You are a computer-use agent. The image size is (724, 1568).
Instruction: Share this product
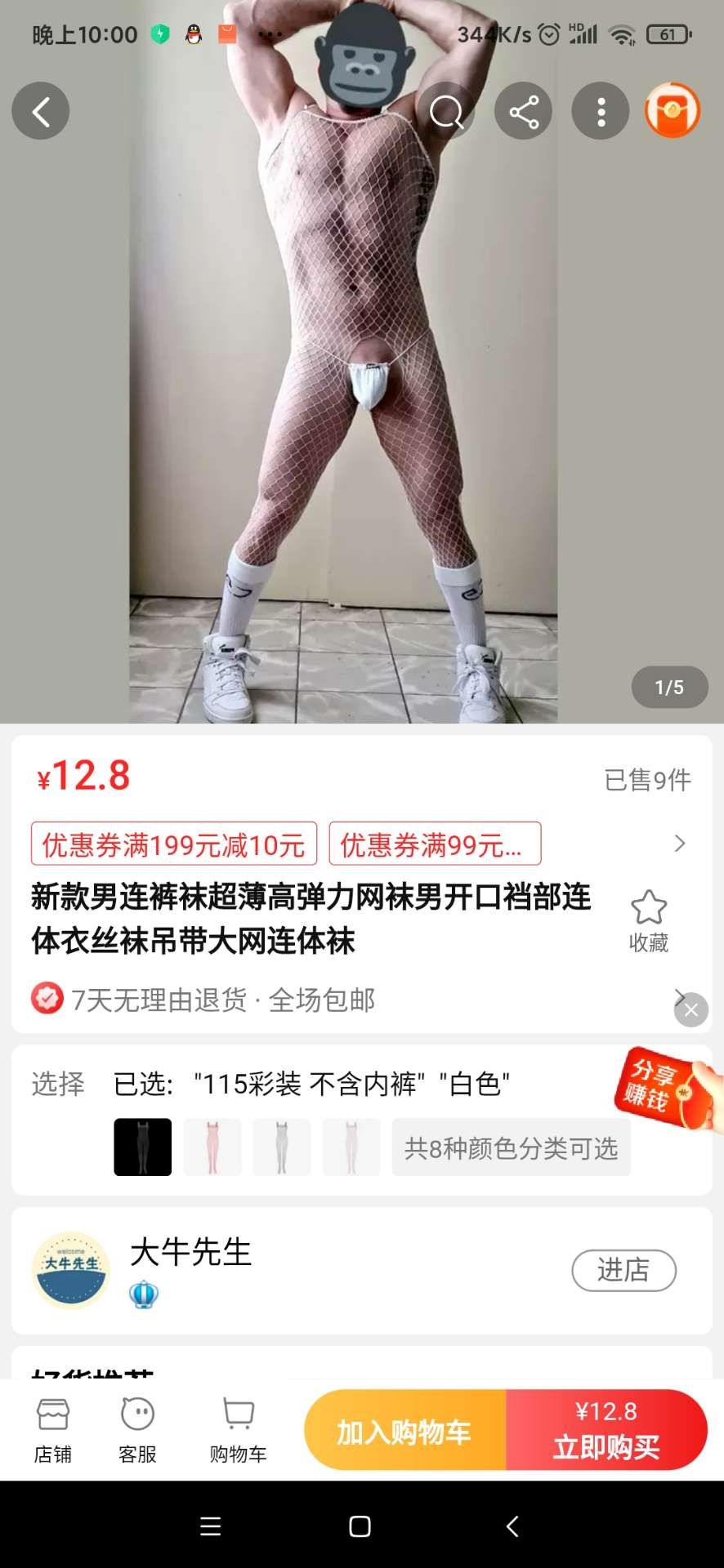[x=523, y=111]
